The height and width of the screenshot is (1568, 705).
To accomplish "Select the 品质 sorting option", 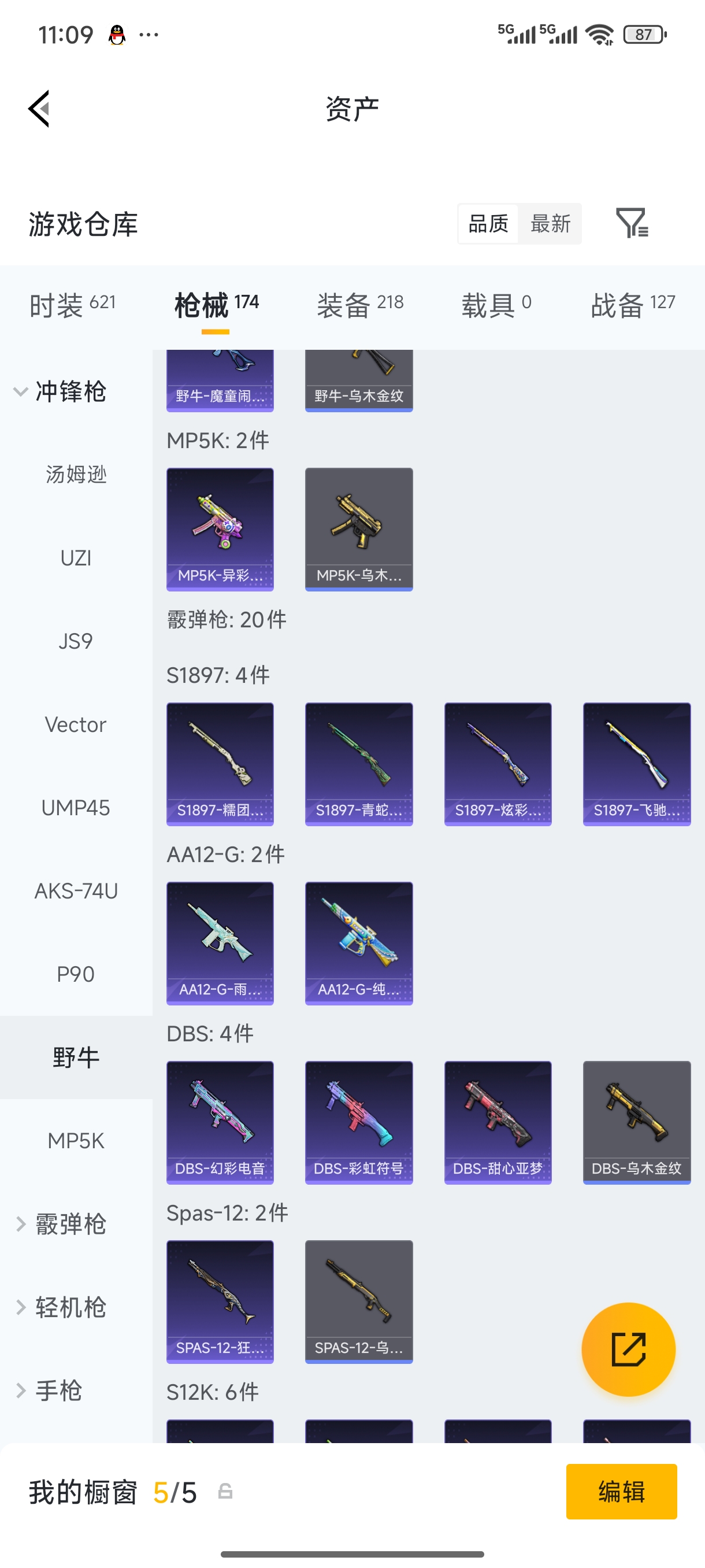I will 488,223.
